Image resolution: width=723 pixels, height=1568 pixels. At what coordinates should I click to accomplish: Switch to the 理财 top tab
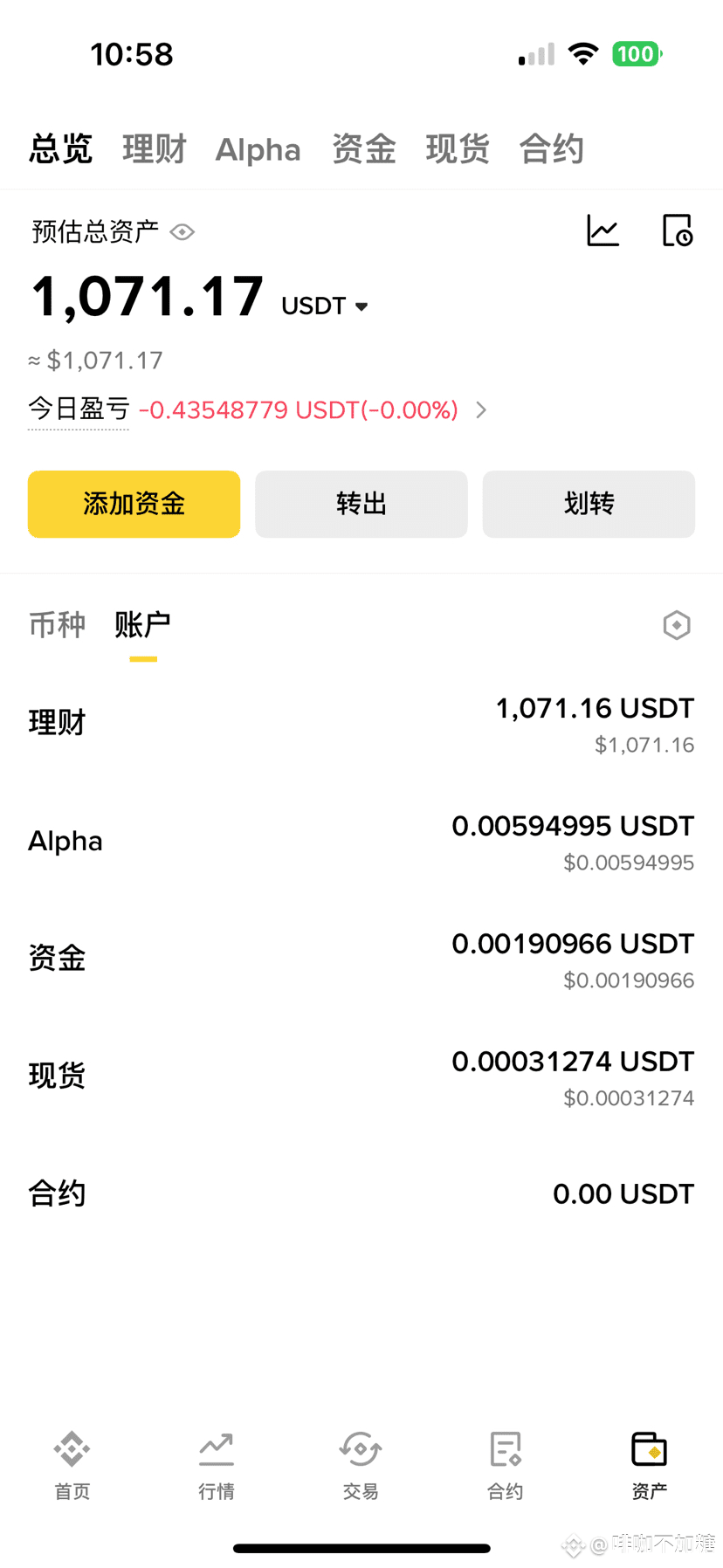(x=155, y=149)
